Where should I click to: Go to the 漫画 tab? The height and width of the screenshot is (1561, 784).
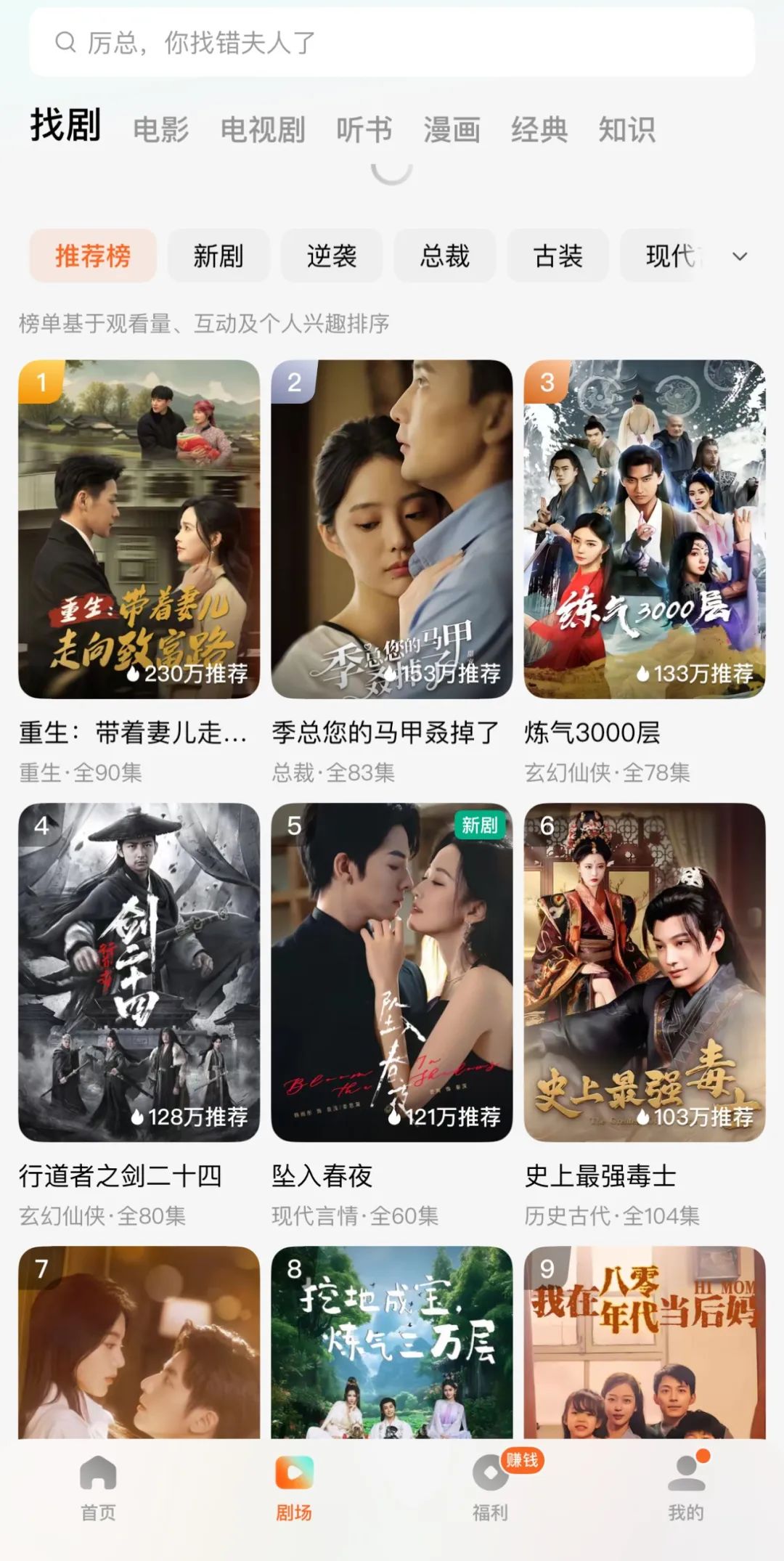click(452, 130)
